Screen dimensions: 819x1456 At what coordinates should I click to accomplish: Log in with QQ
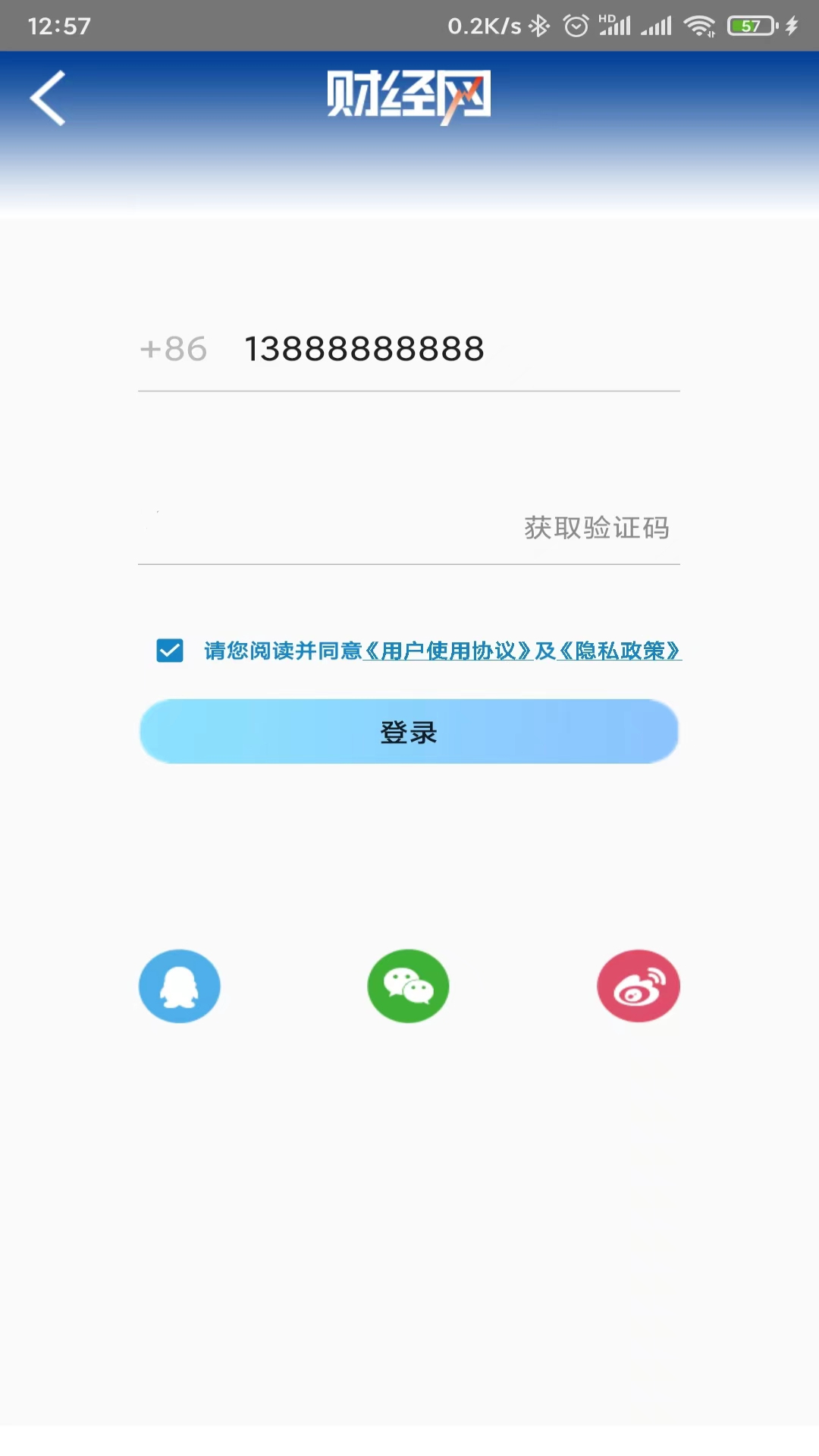(x=180, y=986)
